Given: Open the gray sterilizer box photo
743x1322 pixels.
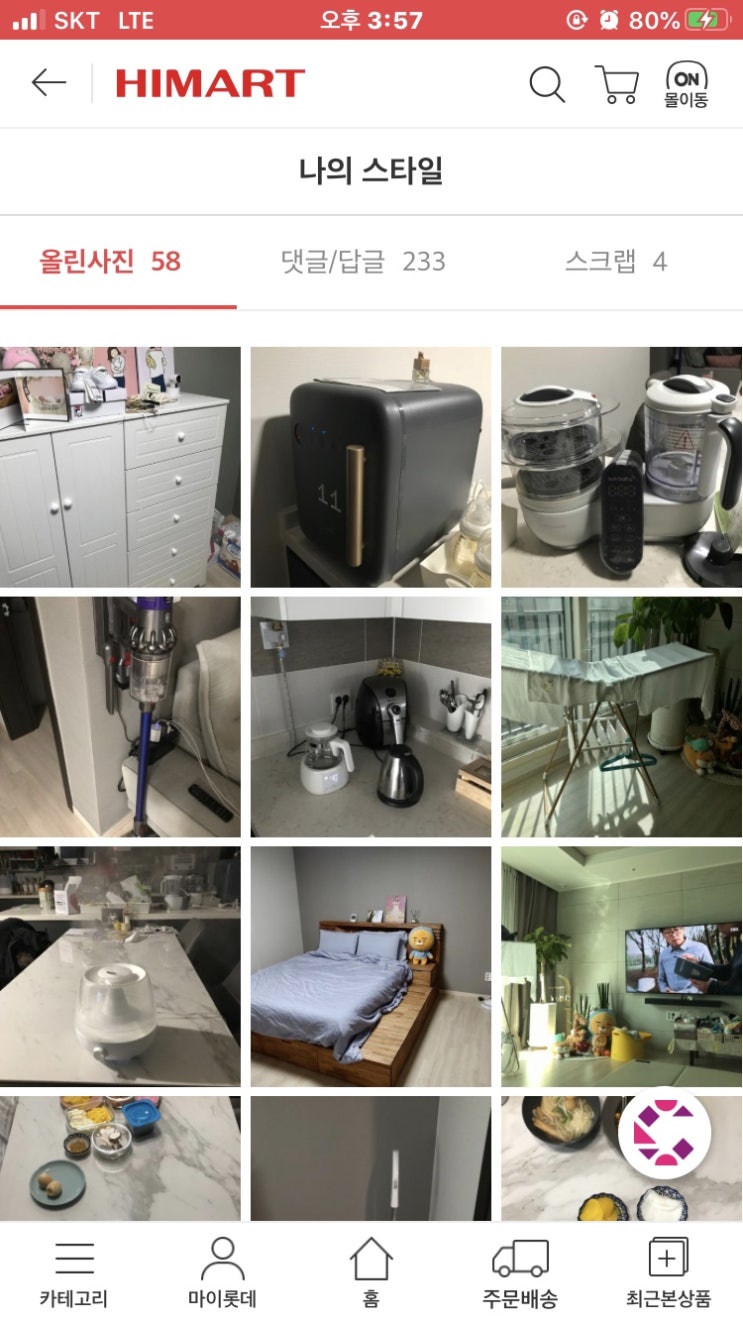Looking at the screenshot, I should (371, 467).
